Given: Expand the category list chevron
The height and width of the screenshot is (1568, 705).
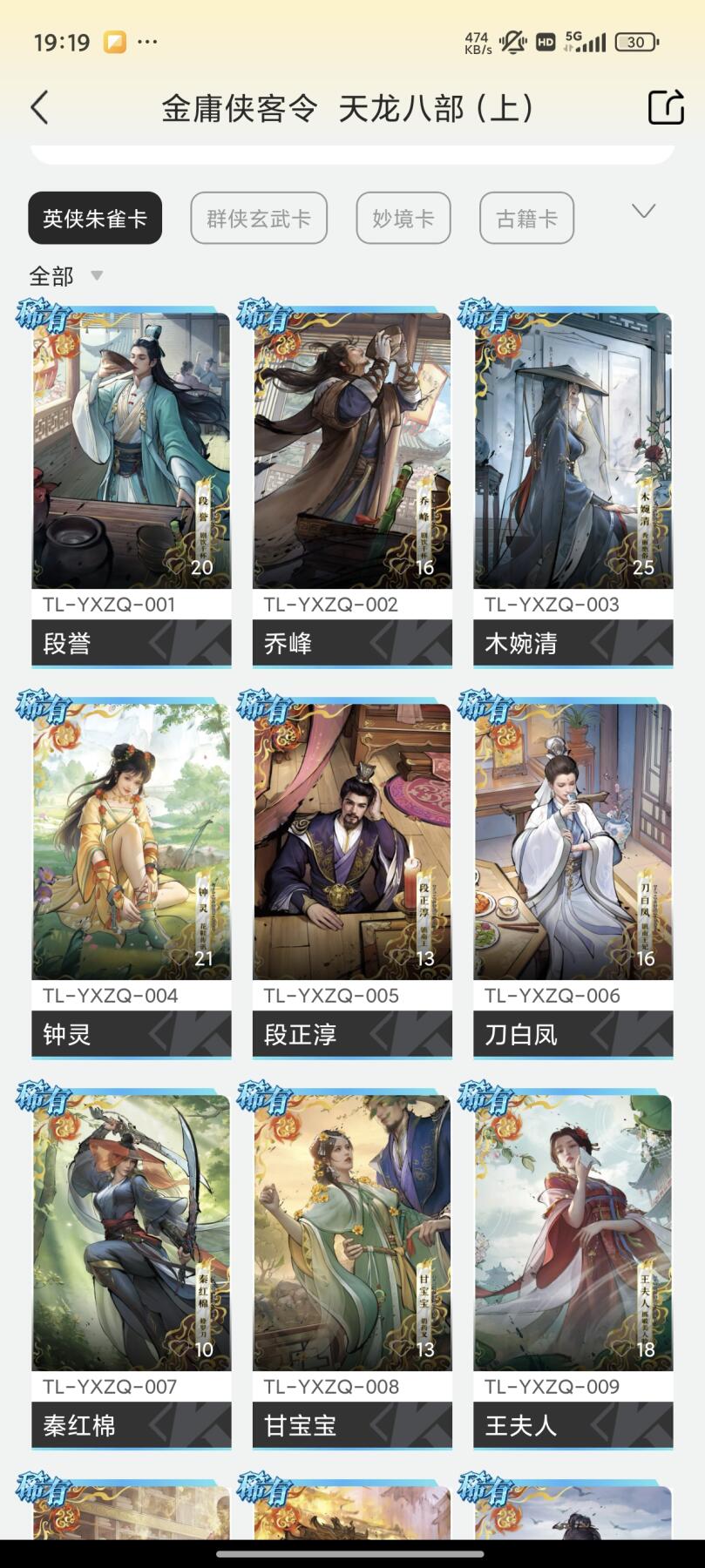Looking at the screenshot, I should point(643,212).
